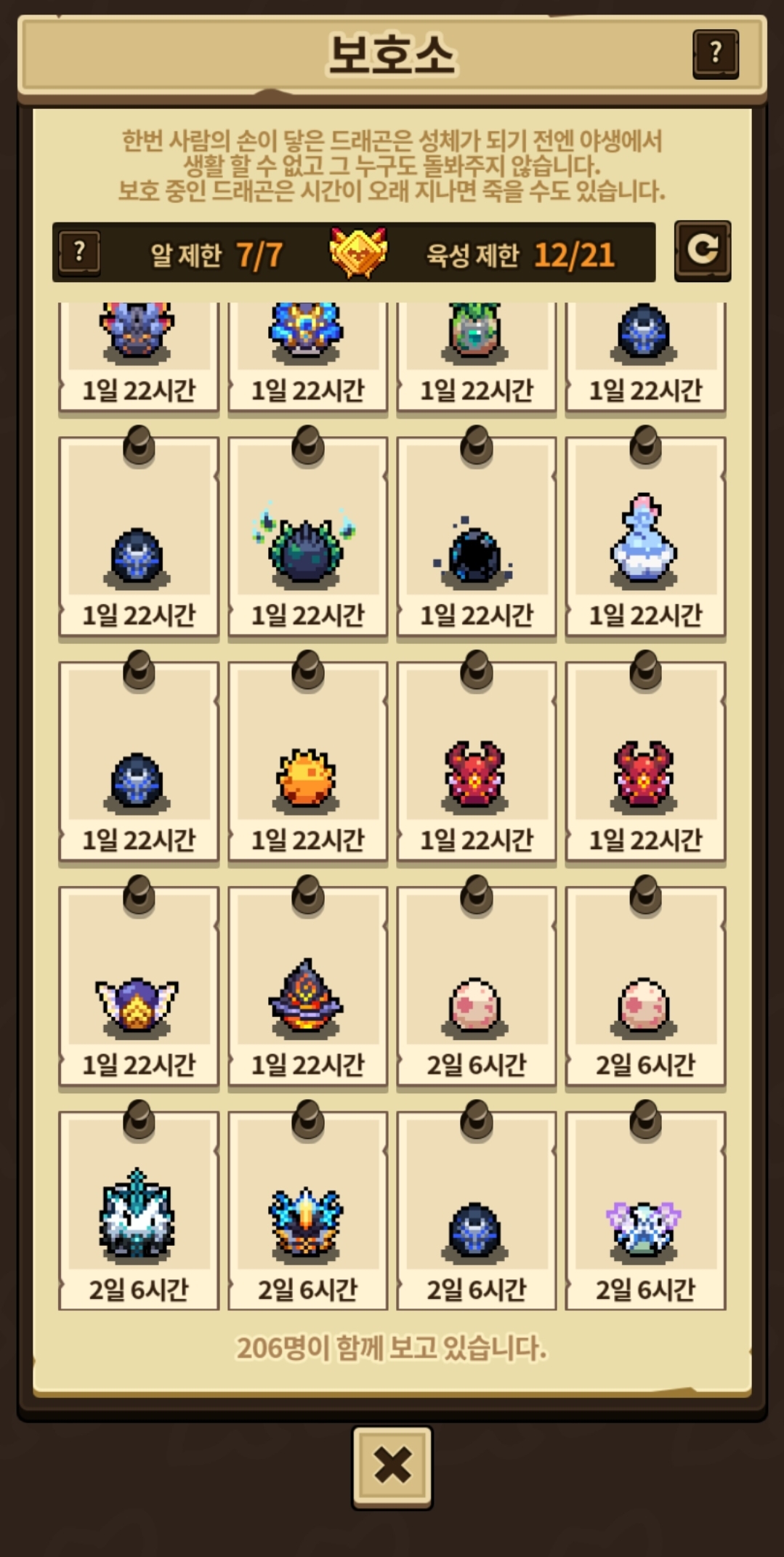Open the blue-winged egg with the orange flame
Image resolution: width=784 pixels, height=1557 pixels.
pyautogui.click(x=307, y=1211)
